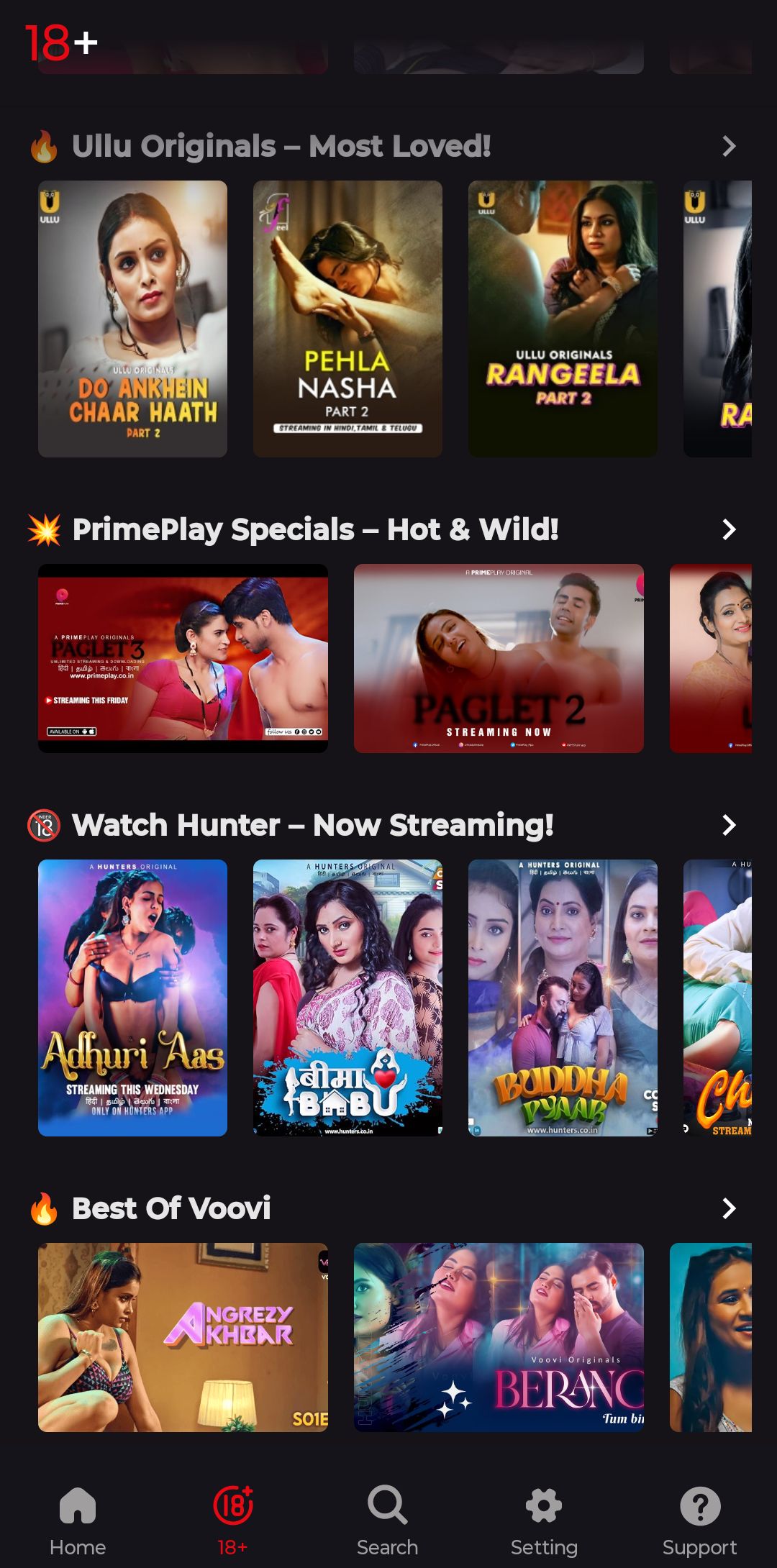
Task: Switch to the Search tab
Action: [387, 1521]
